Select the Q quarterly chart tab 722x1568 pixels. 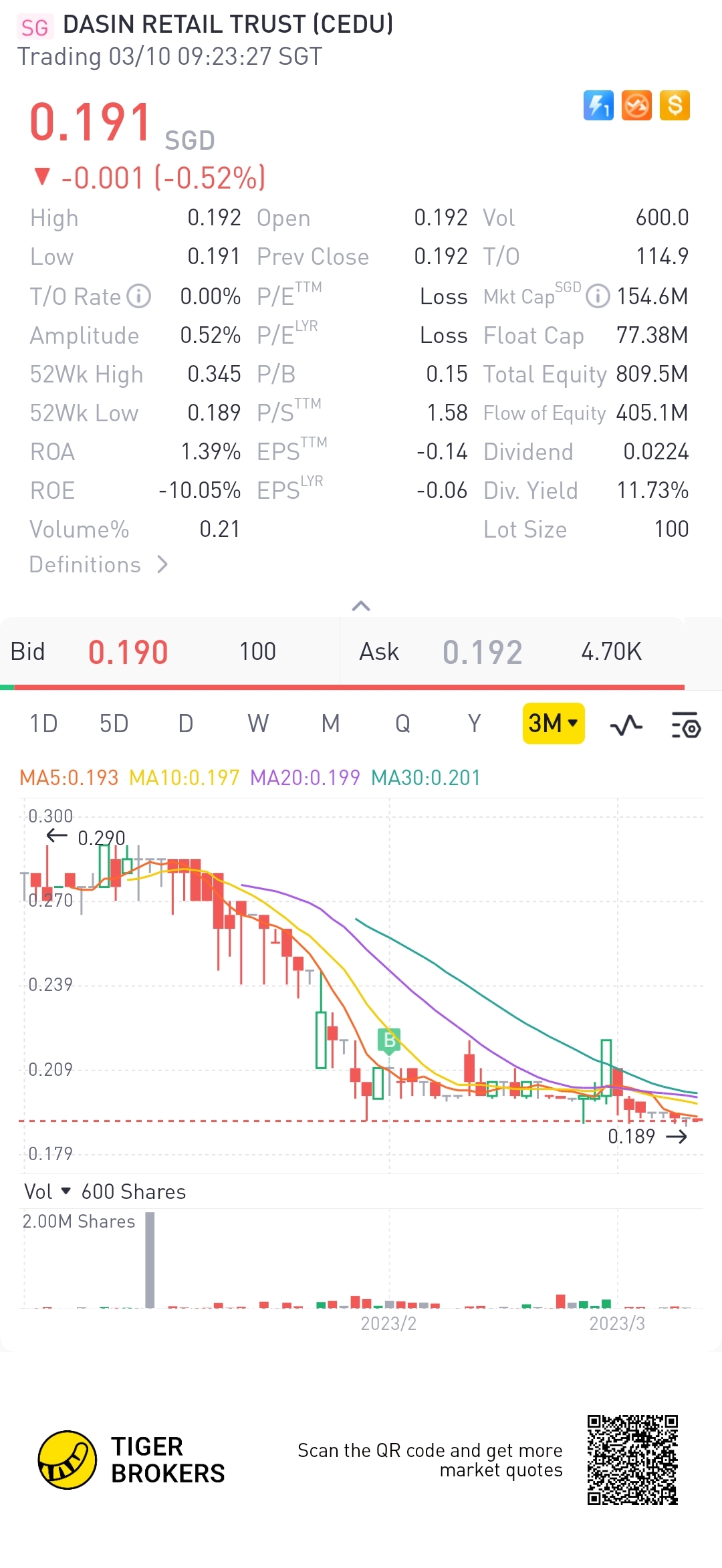pyautogui.click(x=402, y=723)
